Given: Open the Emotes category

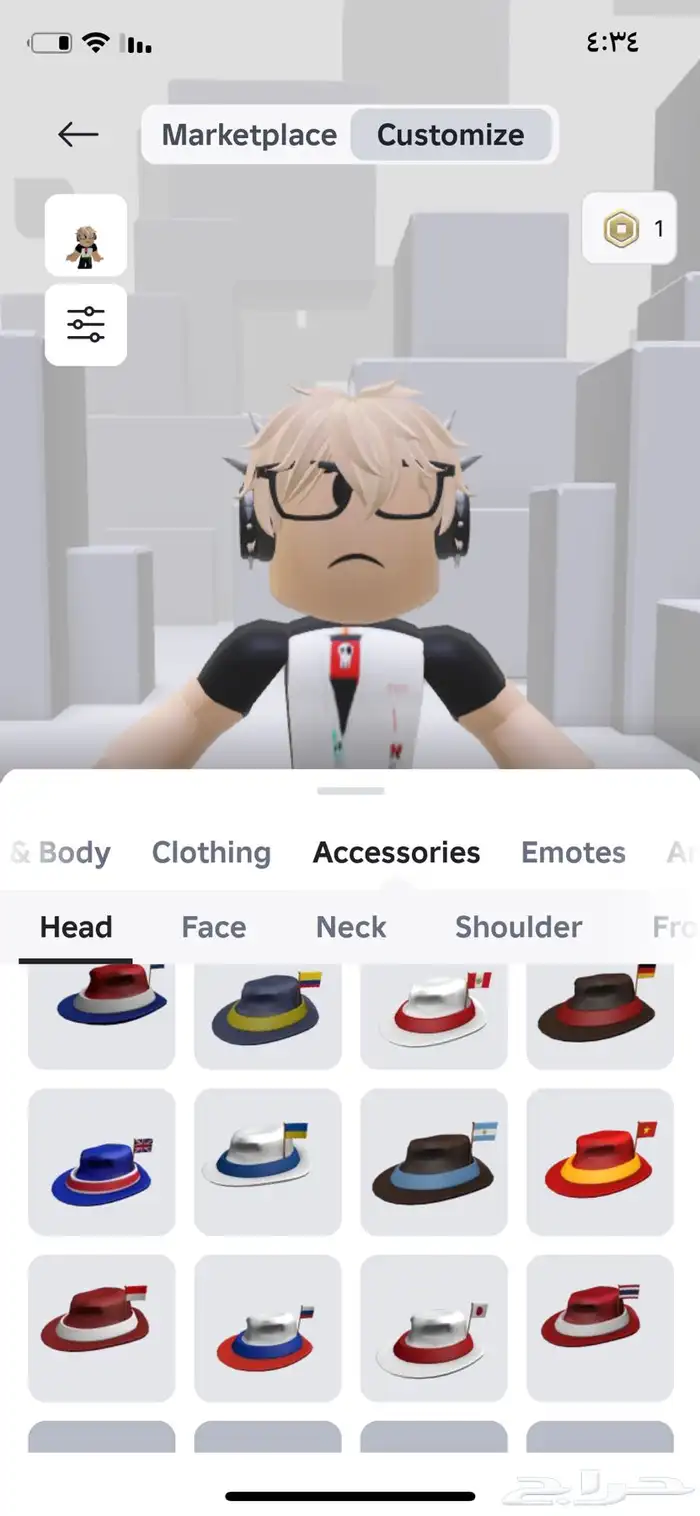Looking at the screenshot, I should (x=573, y=852).
